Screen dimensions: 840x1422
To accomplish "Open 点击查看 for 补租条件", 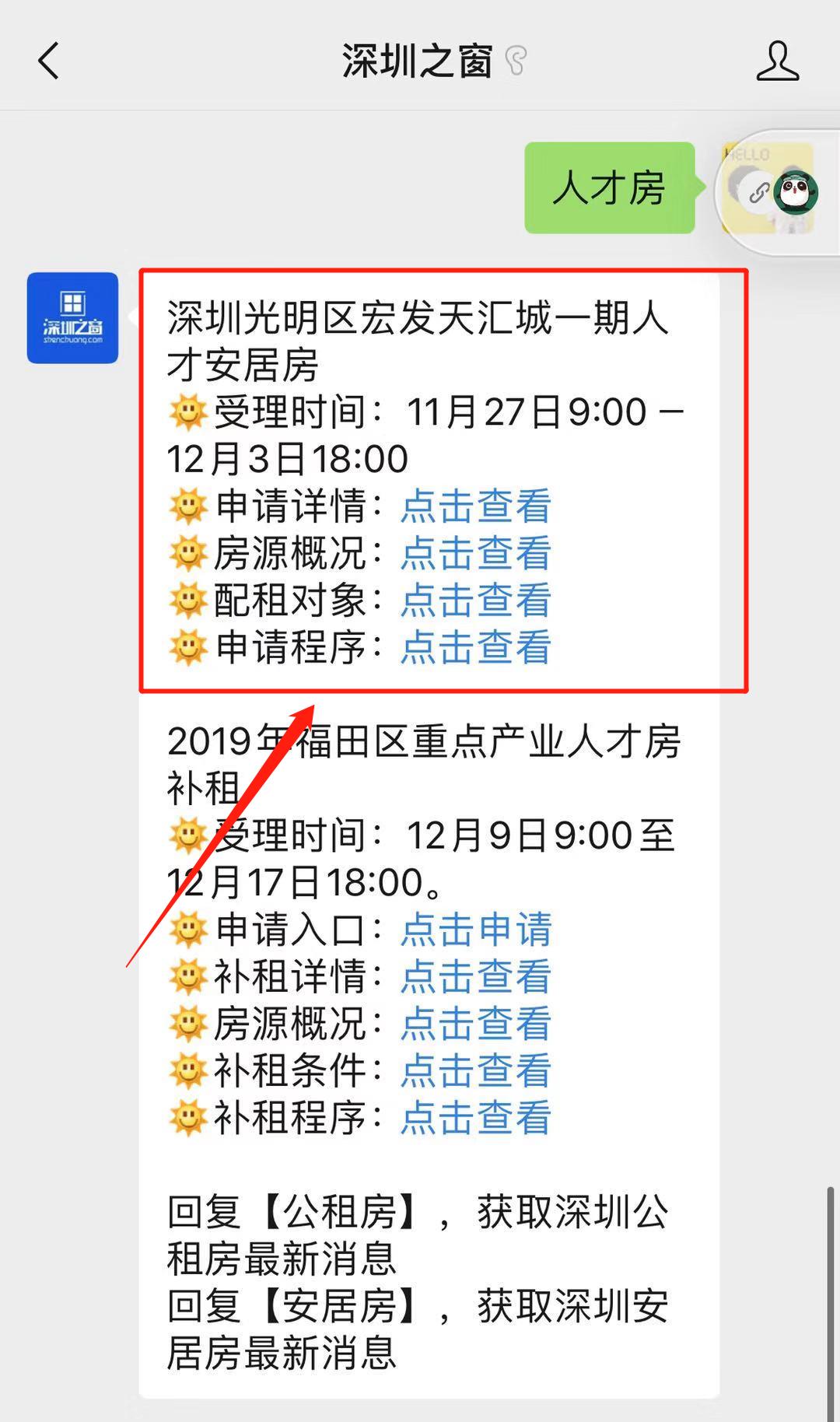I will click(474, 1072).
